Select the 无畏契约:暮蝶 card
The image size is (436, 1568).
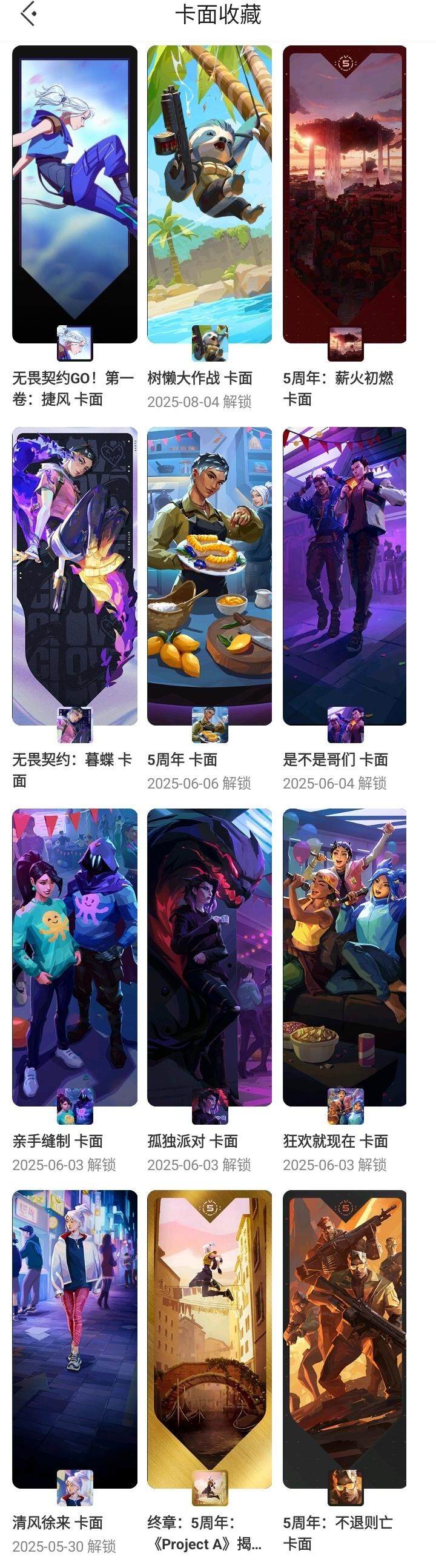coord(74,576)
